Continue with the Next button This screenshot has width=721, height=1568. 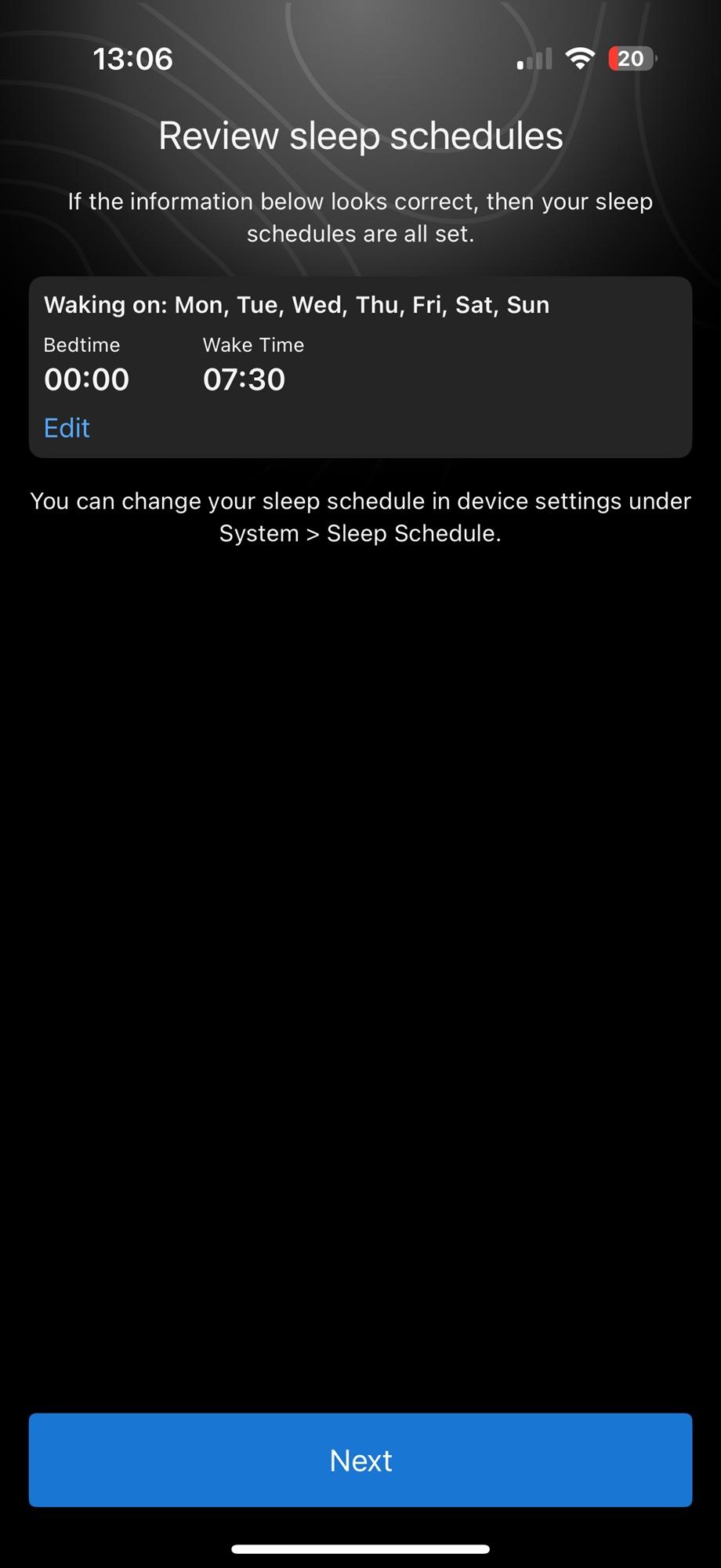(x=360, y=1460)
